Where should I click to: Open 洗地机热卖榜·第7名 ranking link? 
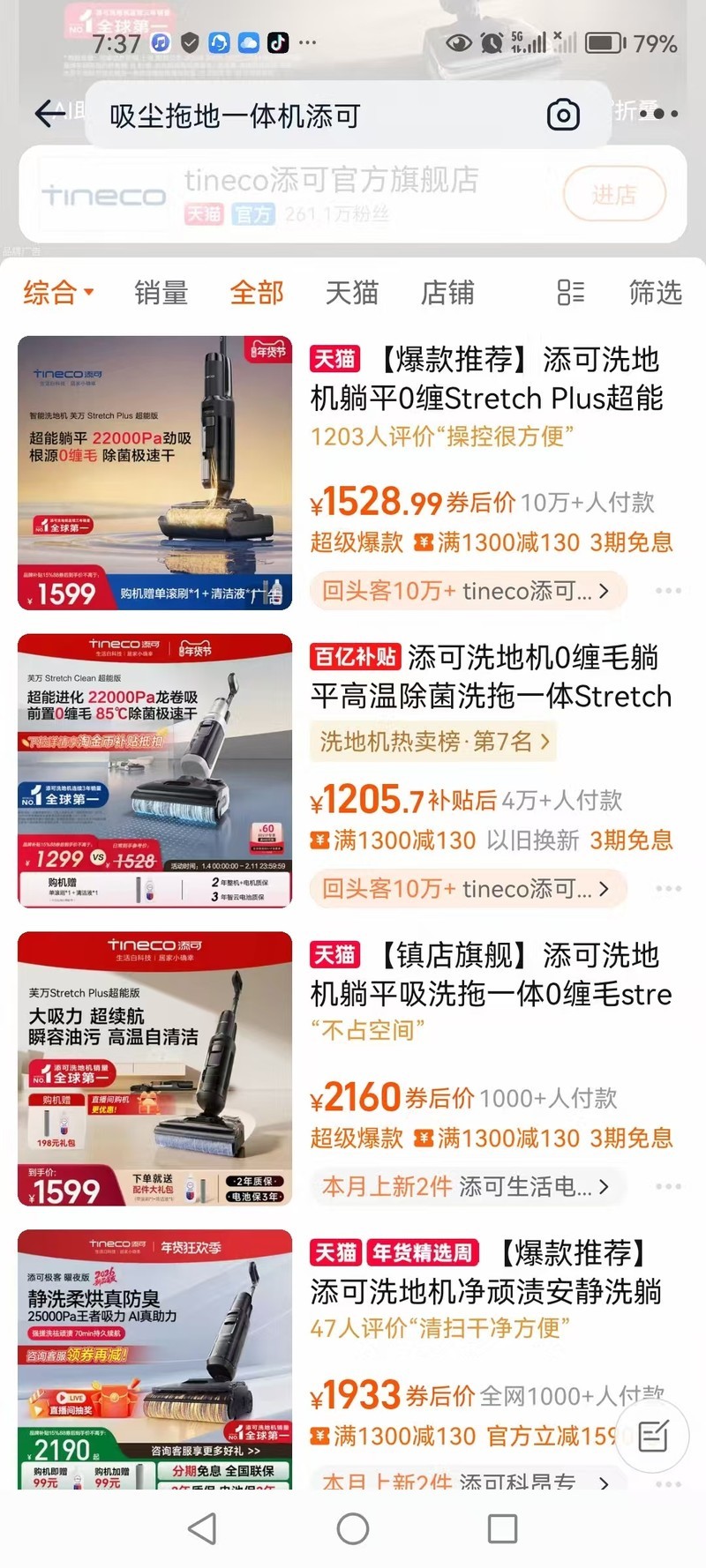434,742
